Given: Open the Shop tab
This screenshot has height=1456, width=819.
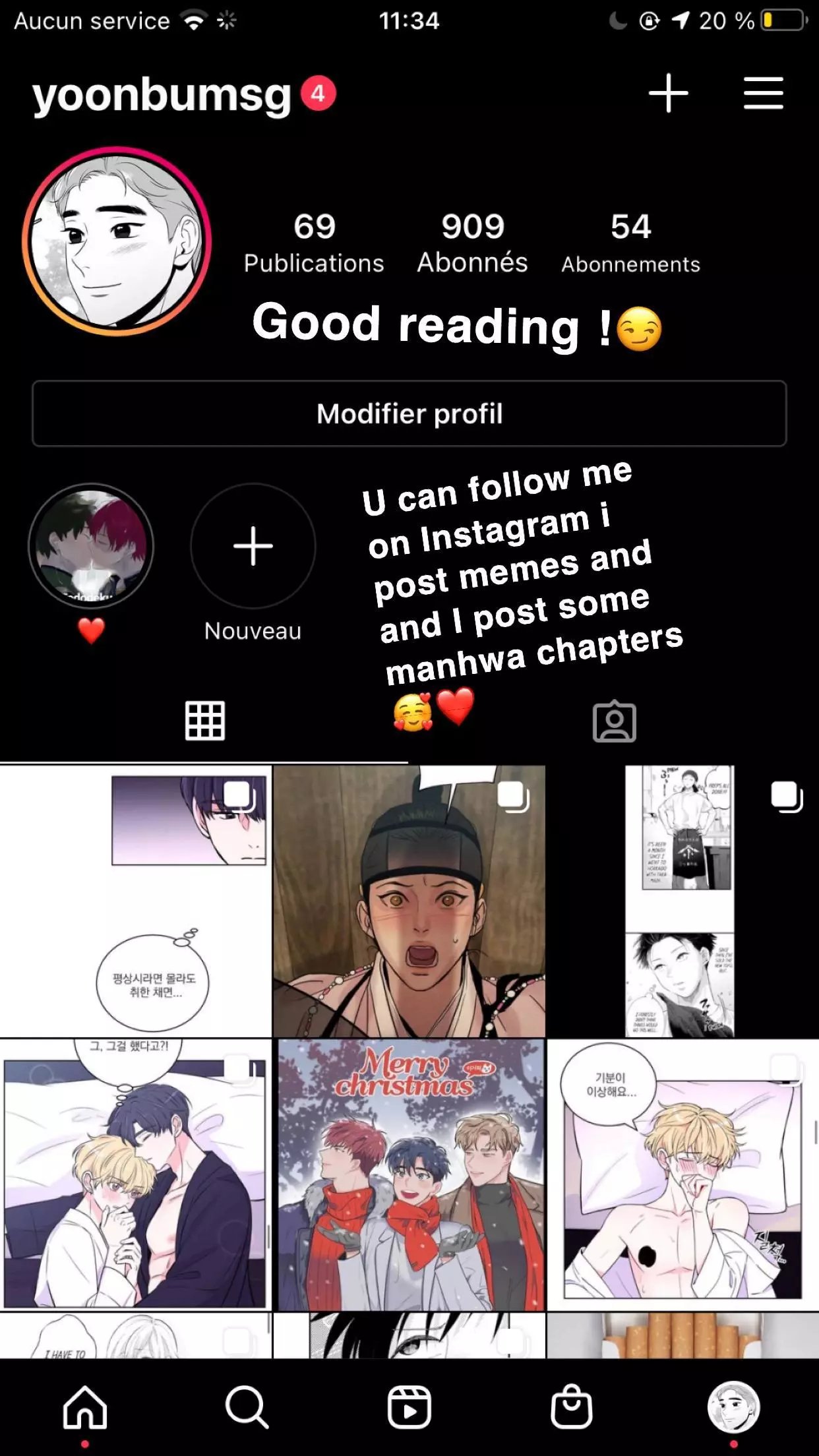Looking at the screenshot, I should (x=572, y=1407).
